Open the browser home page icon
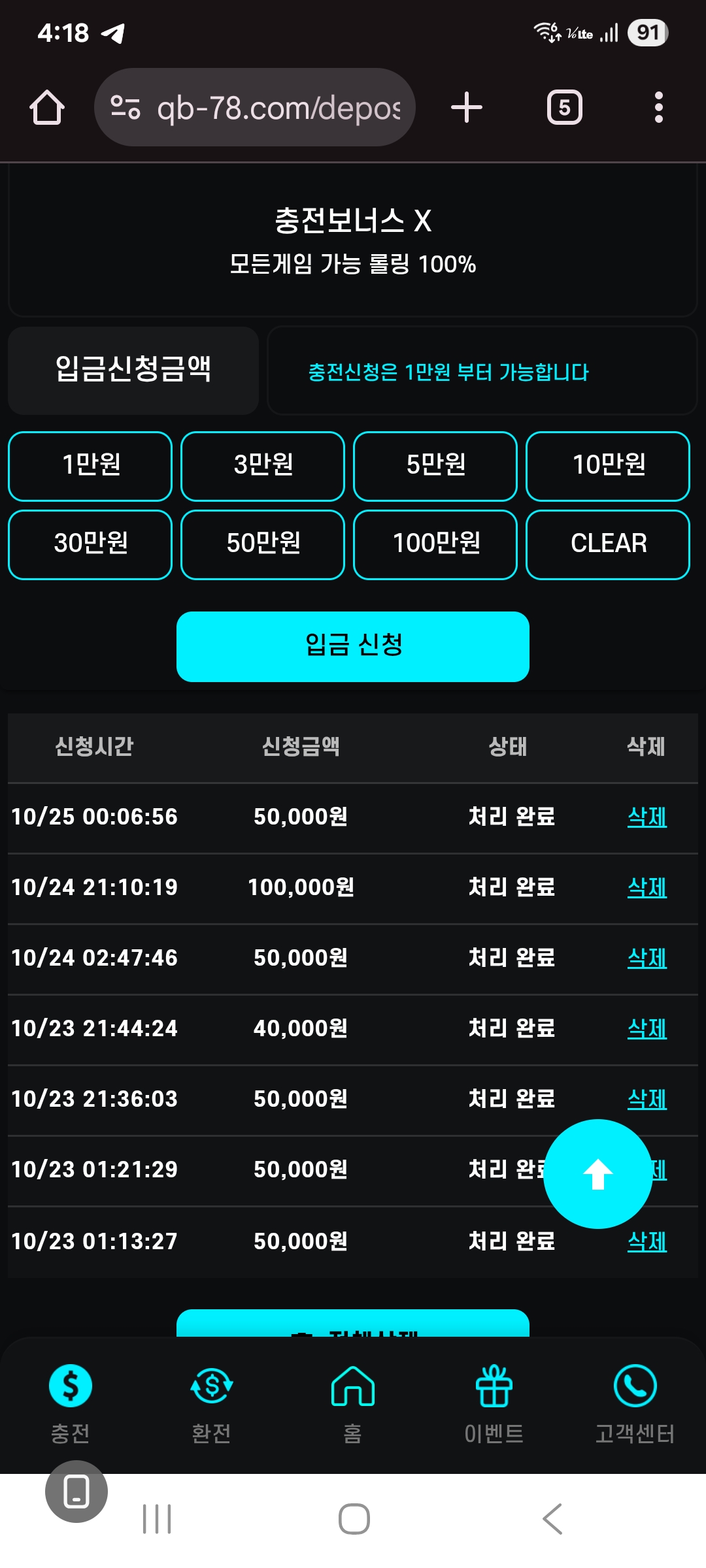The height and width of the screenshot is (1568, 706). (x=47, y=108)
